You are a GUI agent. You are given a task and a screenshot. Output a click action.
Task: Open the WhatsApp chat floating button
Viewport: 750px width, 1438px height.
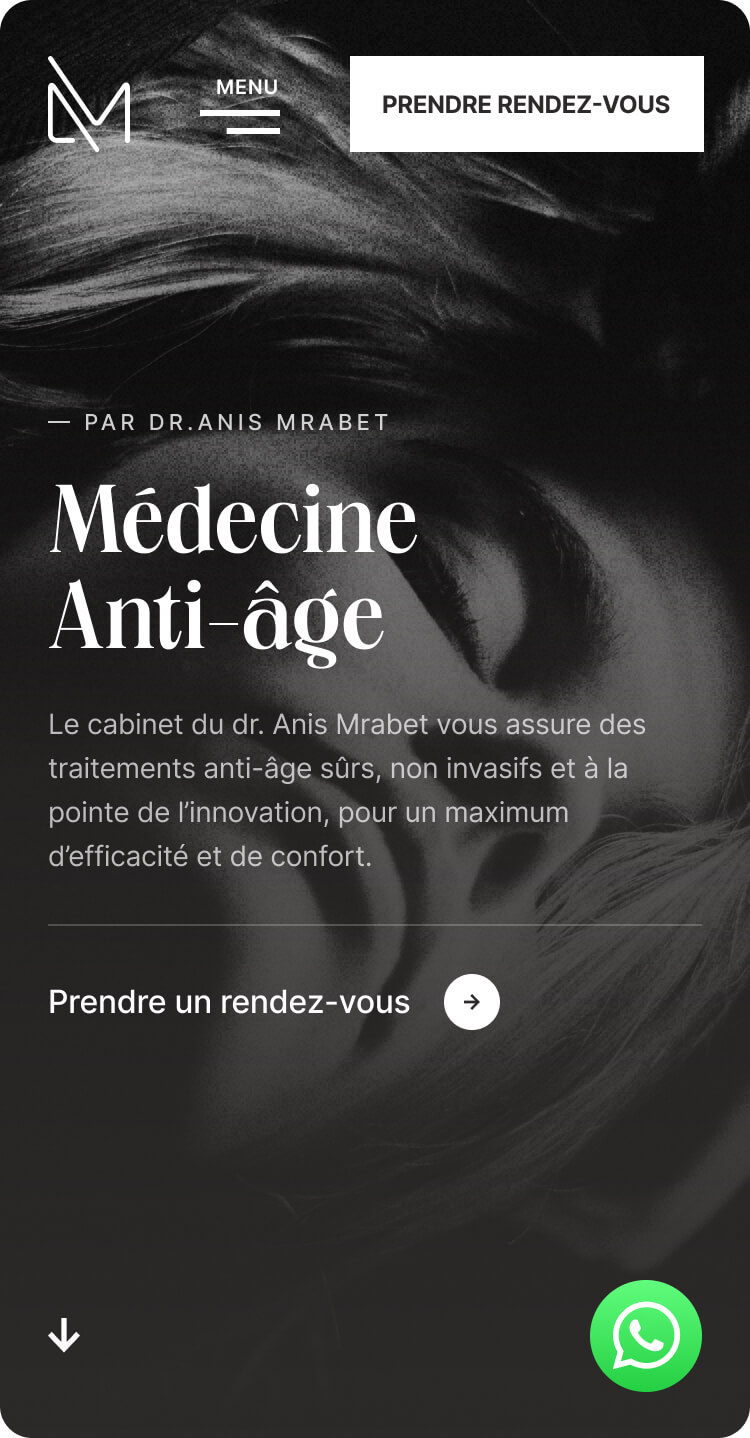coord(645,1336)
